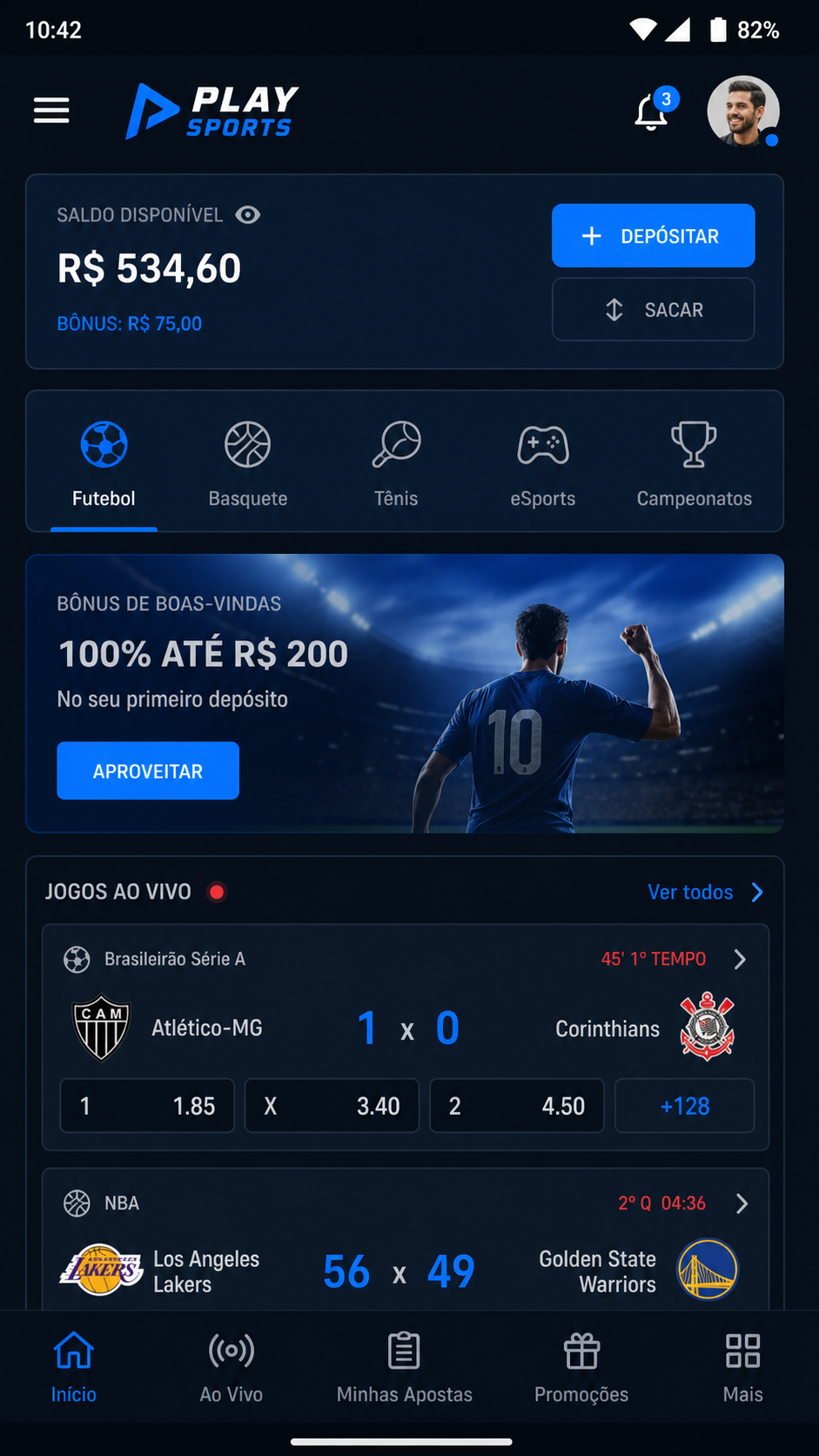Open the profile avatar
This screenshot has width=819, height=1456.
point(743,111)
